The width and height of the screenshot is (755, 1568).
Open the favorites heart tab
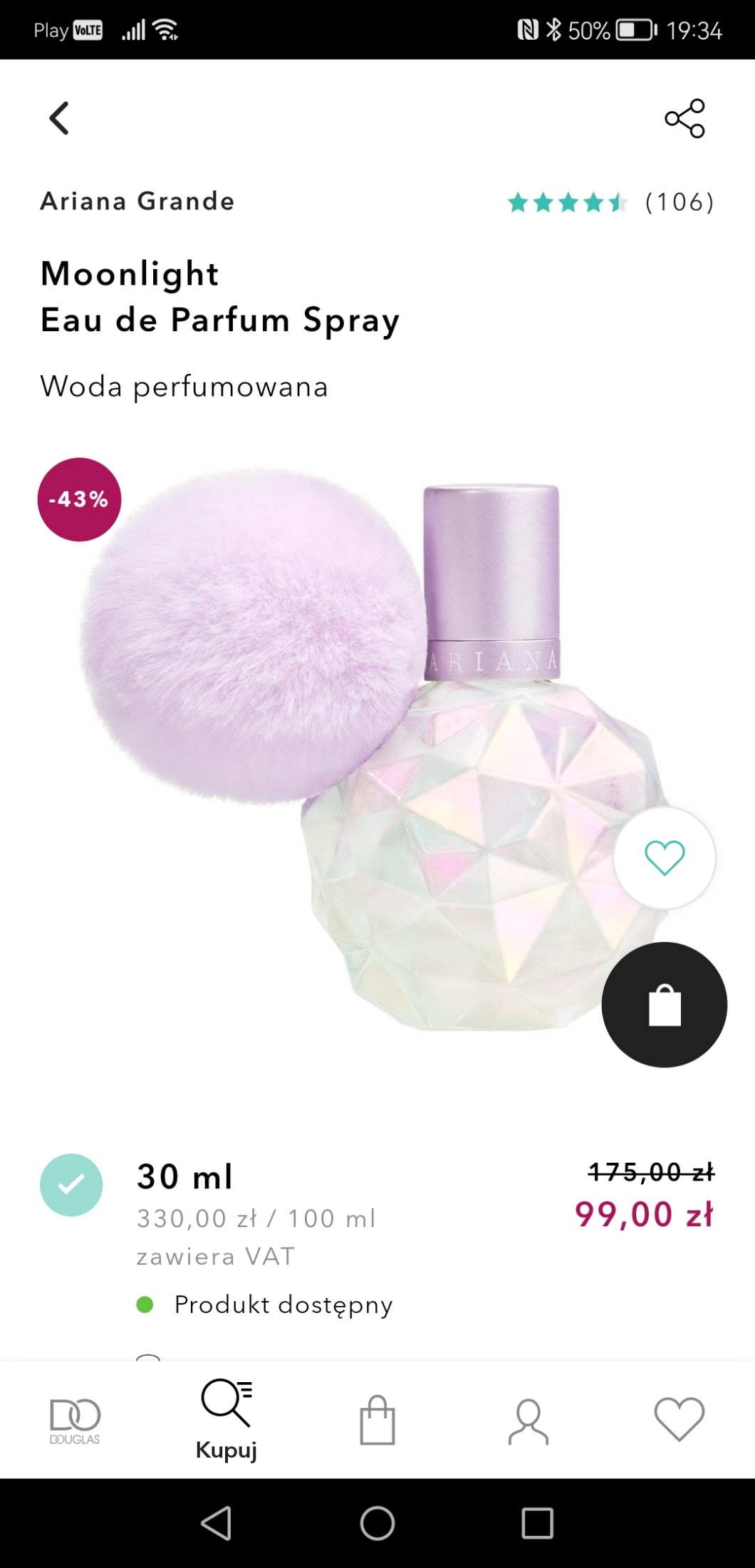679,1419
